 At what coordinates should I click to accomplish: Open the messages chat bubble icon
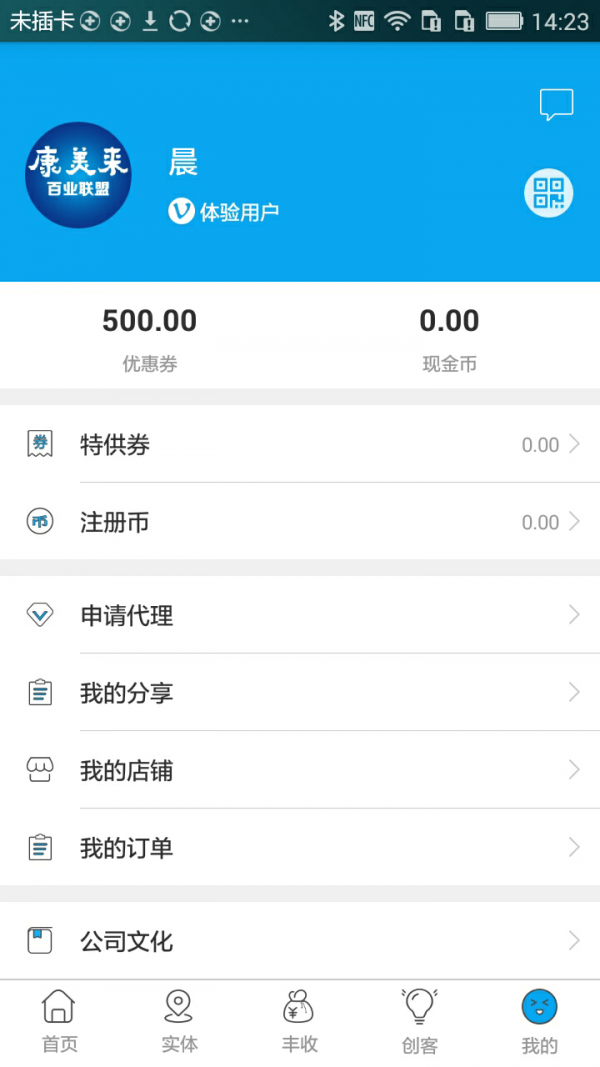(x=556, y=104)
